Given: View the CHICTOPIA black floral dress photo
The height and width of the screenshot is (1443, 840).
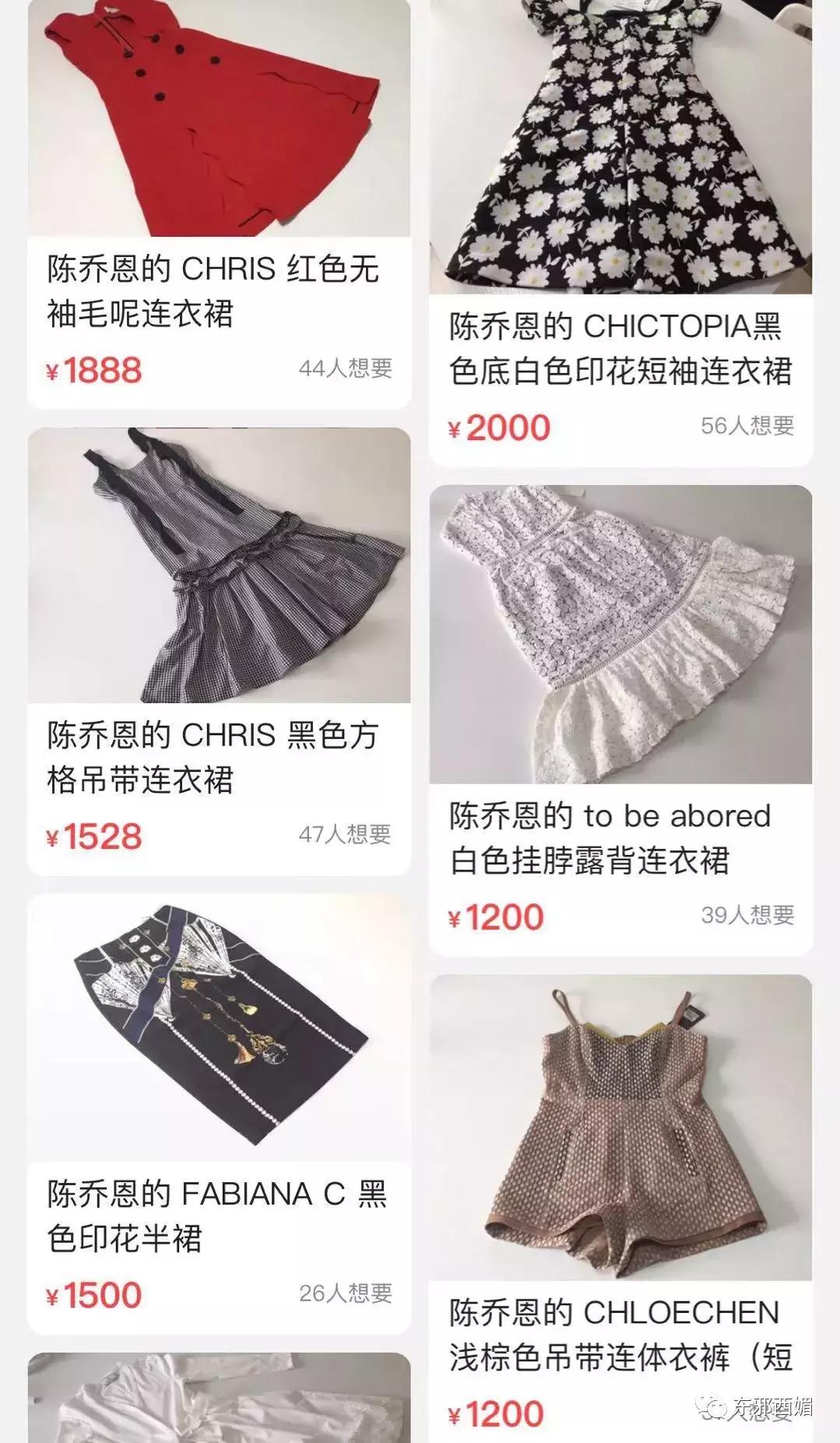Looking at the screenshot, I should (631, 148).
